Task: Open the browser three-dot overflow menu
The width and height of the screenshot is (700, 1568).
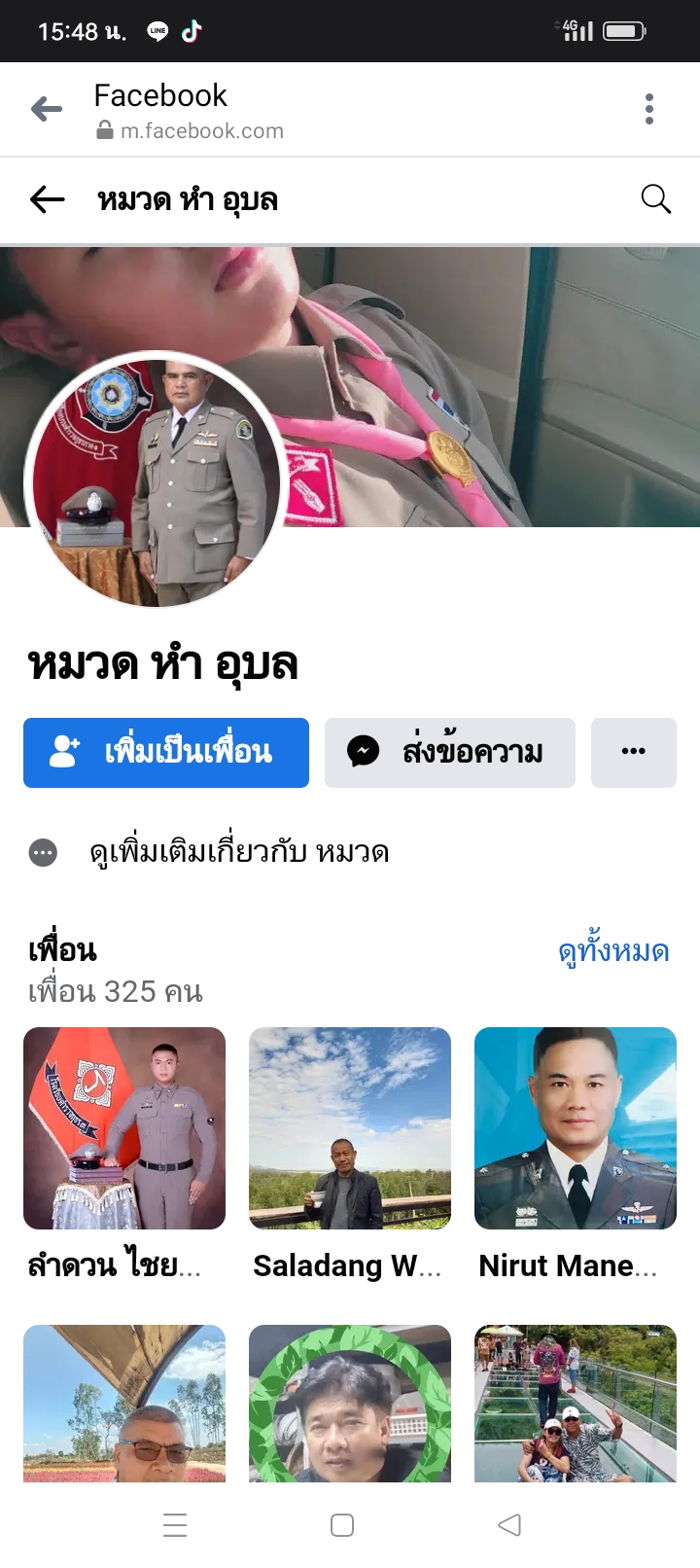Action: click(648, 109)
